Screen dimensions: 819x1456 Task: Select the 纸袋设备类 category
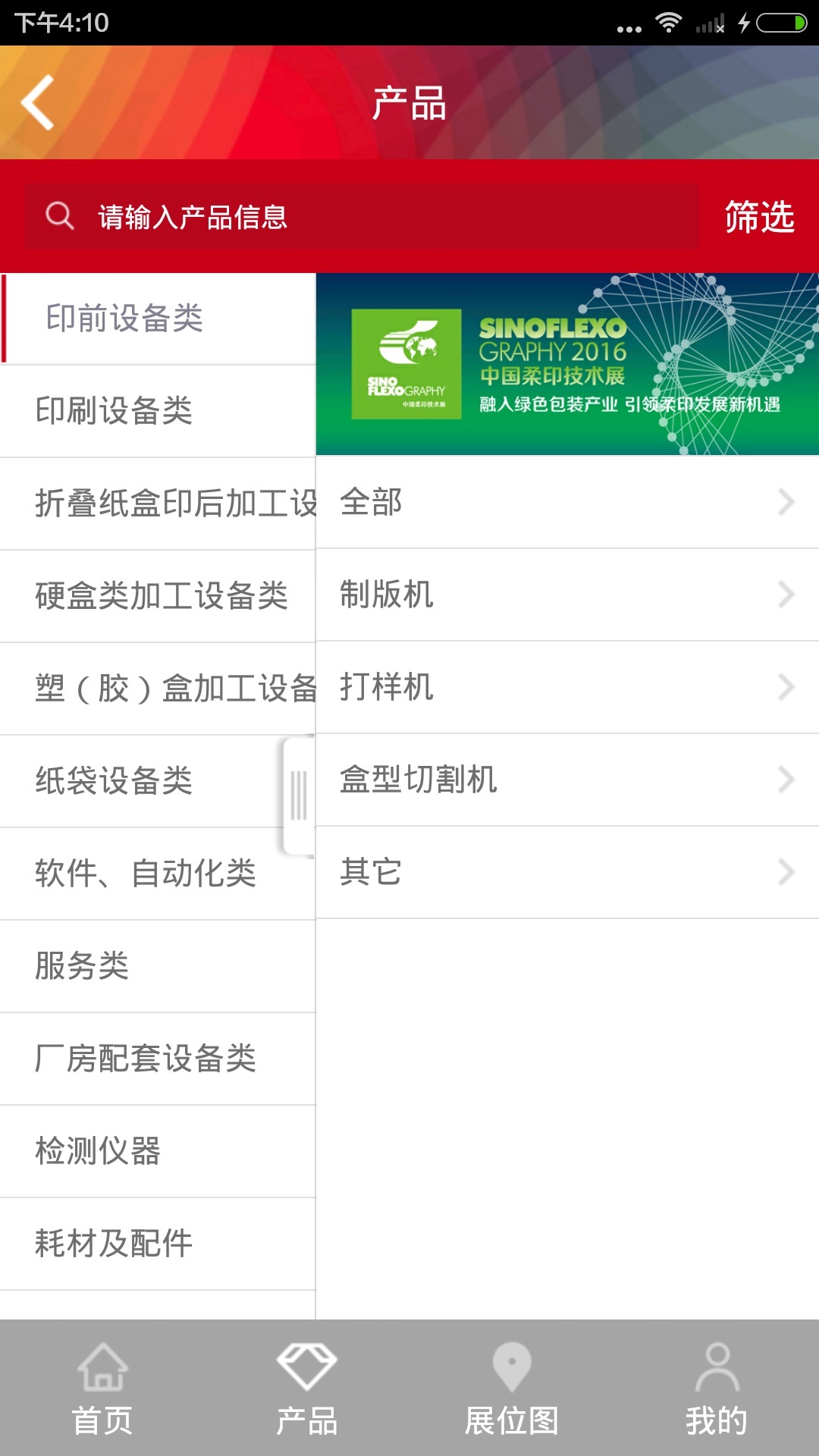(158, 781)
